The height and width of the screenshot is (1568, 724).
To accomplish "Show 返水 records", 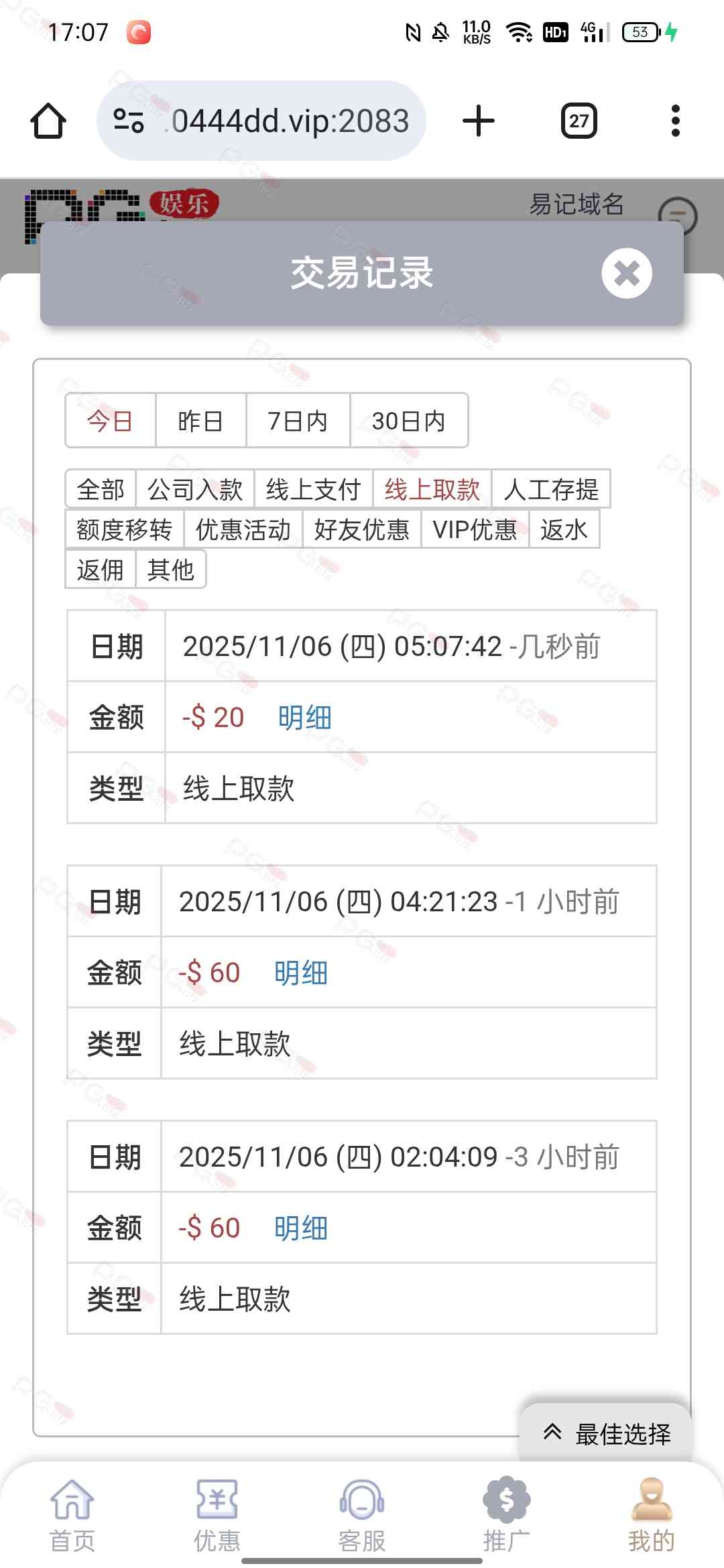I will click(564, 529).
